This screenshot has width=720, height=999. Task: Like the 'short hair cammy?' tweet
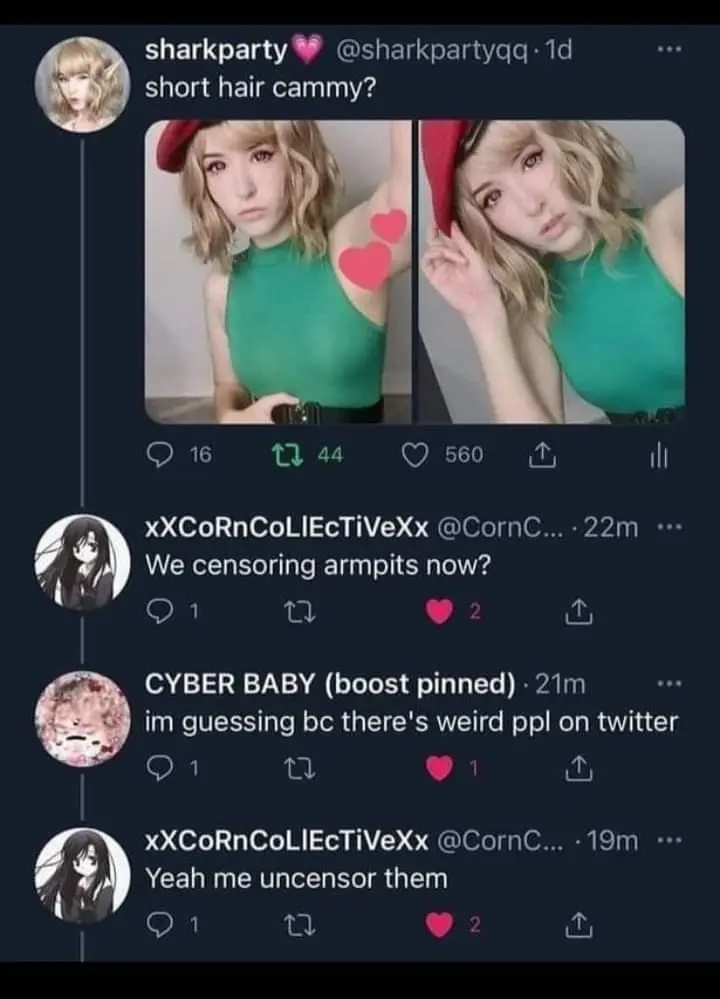pos(416,455)
